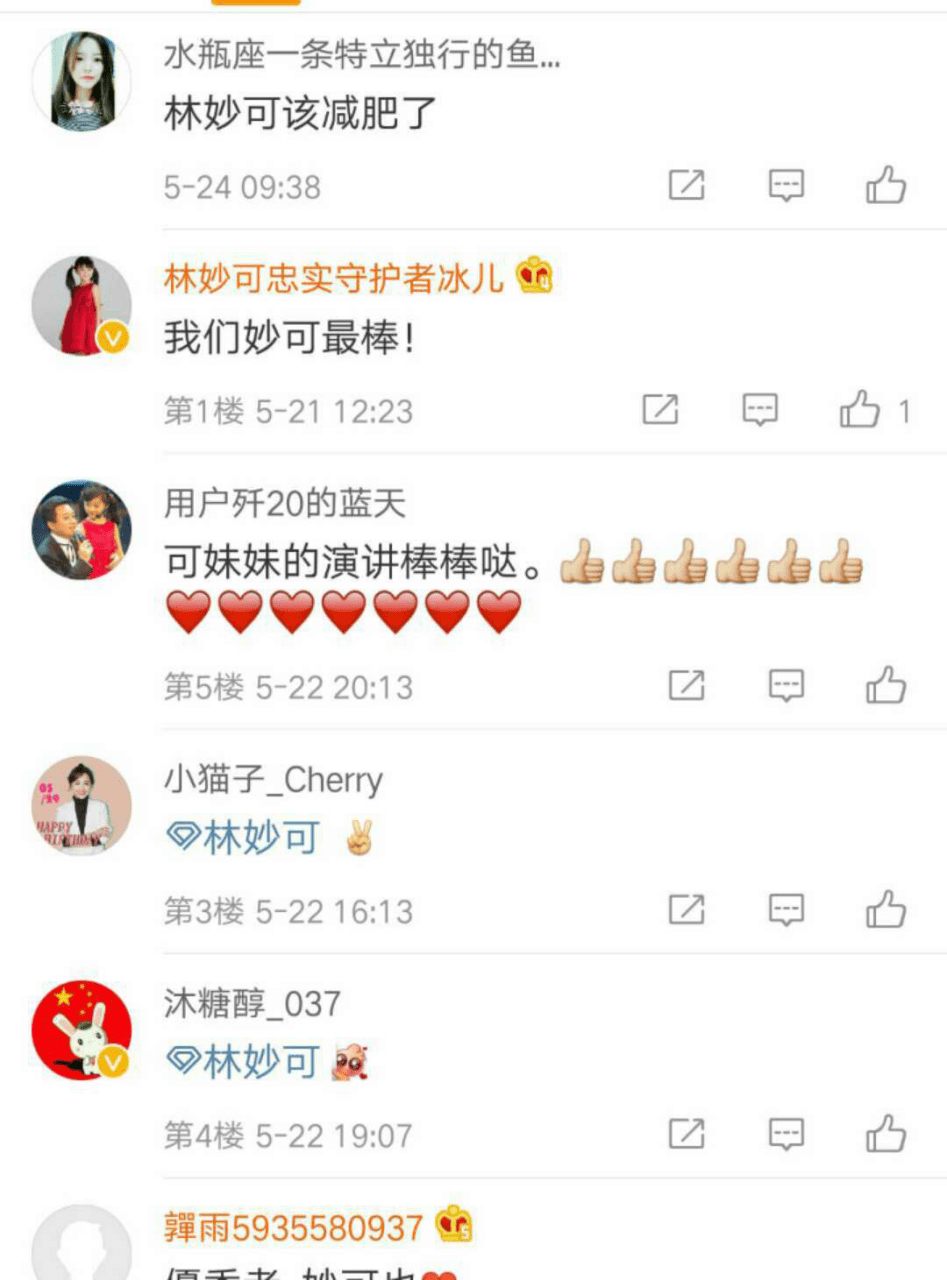Like the comment "我们妙可最棒!"
This screenshot has width=947, height=1280.
coord(860,410)
